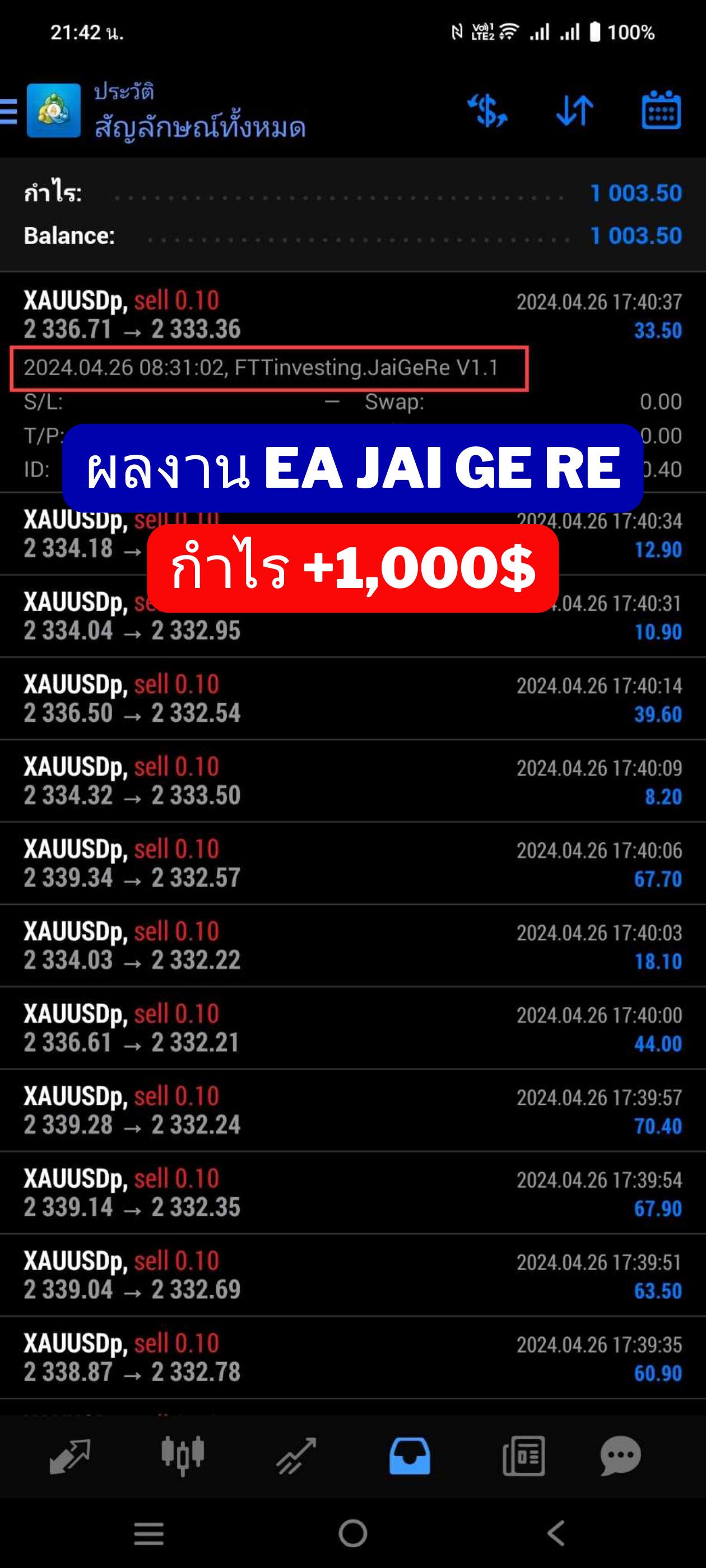Open the sort arrows option
Screen dimensions: 706x1568
pos(575,111)
